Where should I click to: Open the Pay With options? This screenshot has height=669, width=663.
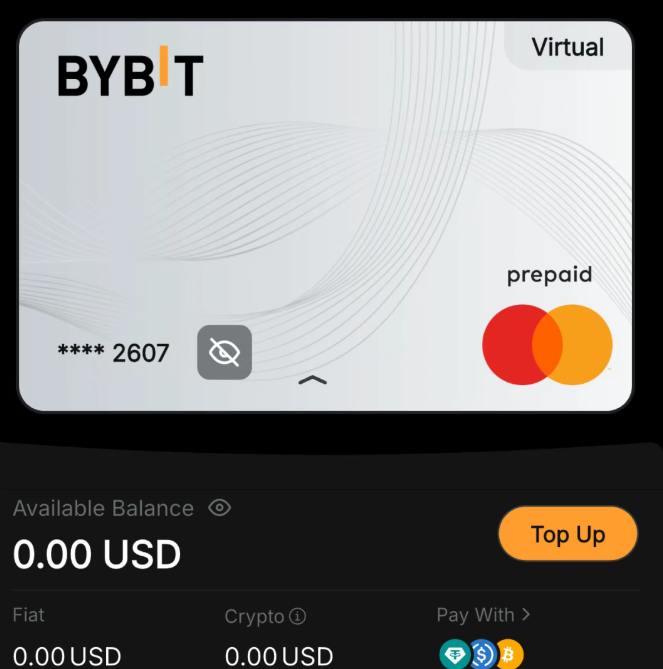(x=483, y=614)
